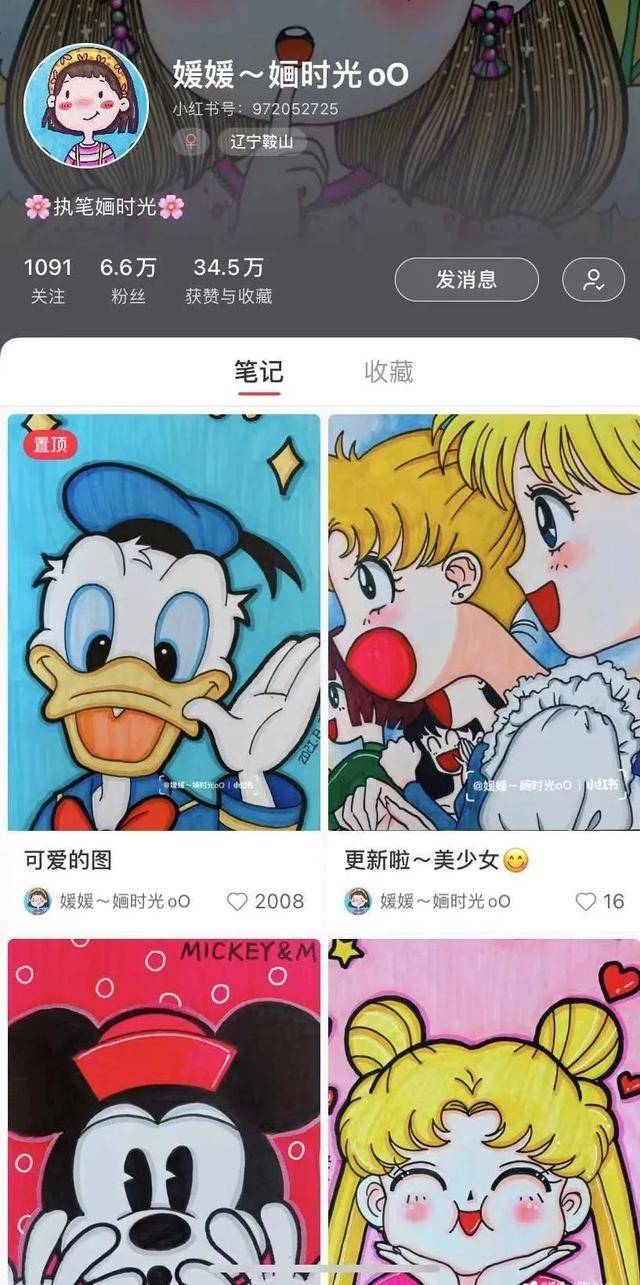
Task: View 获赞与收藏 details
Action: point(228,280)
